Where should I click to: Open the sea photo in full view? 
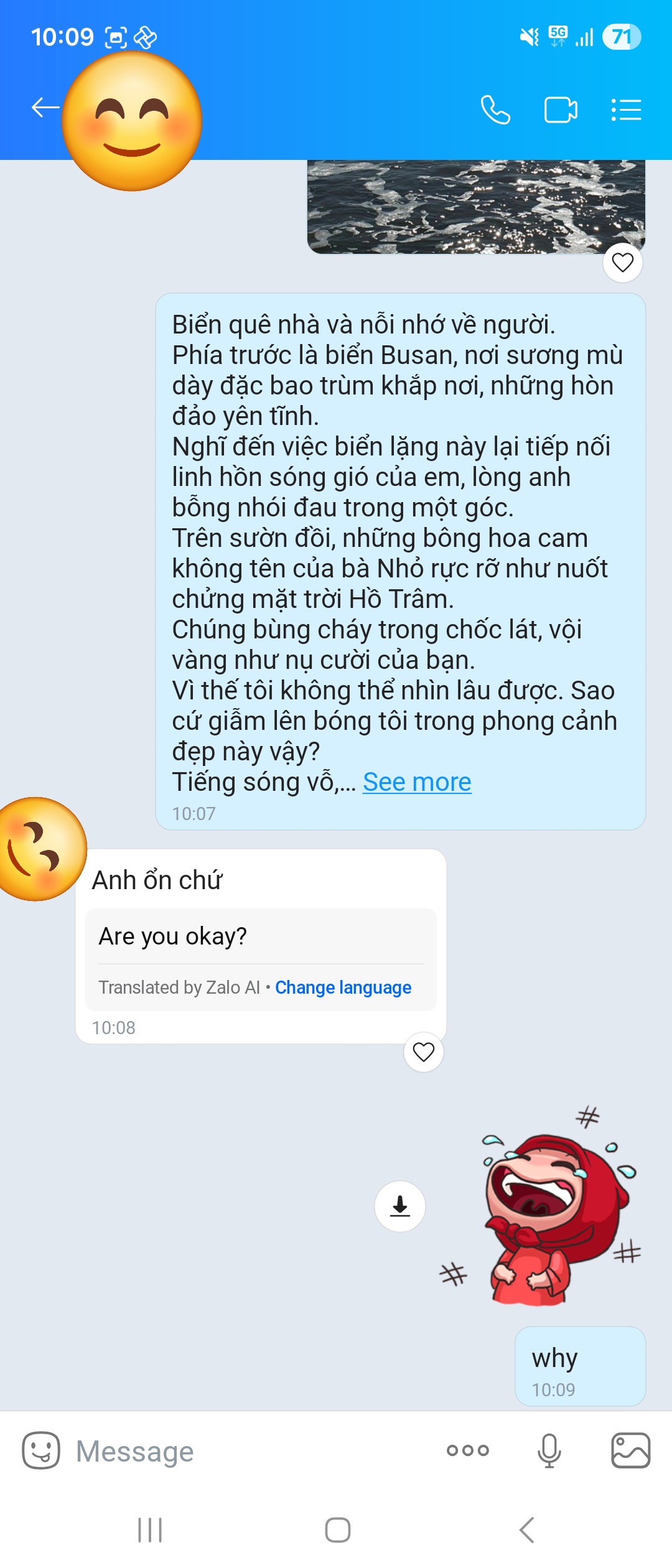point(476,207)
